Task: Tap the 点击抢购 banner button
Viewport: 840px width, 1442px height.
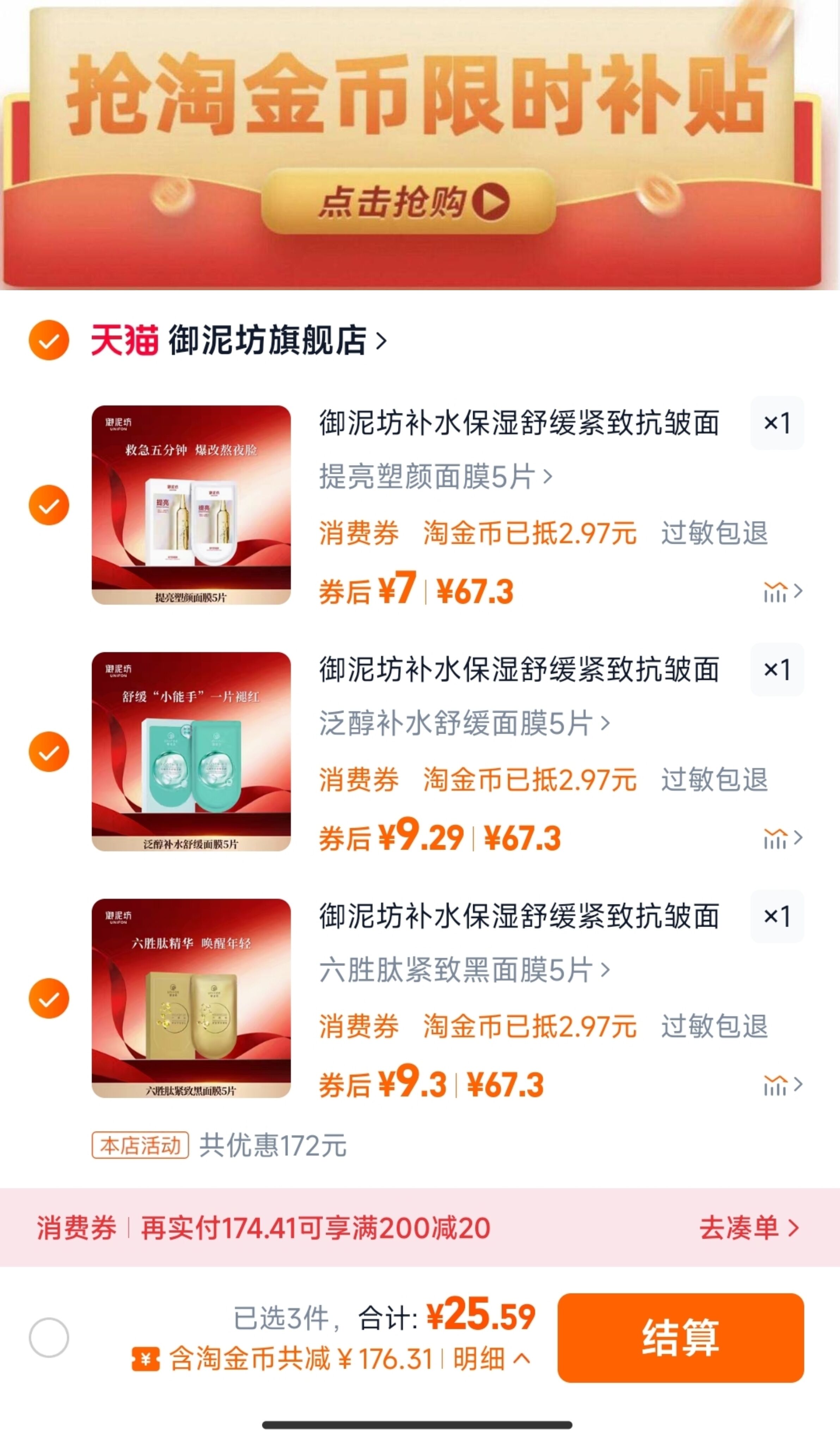Action: click(x=408, y=202)
